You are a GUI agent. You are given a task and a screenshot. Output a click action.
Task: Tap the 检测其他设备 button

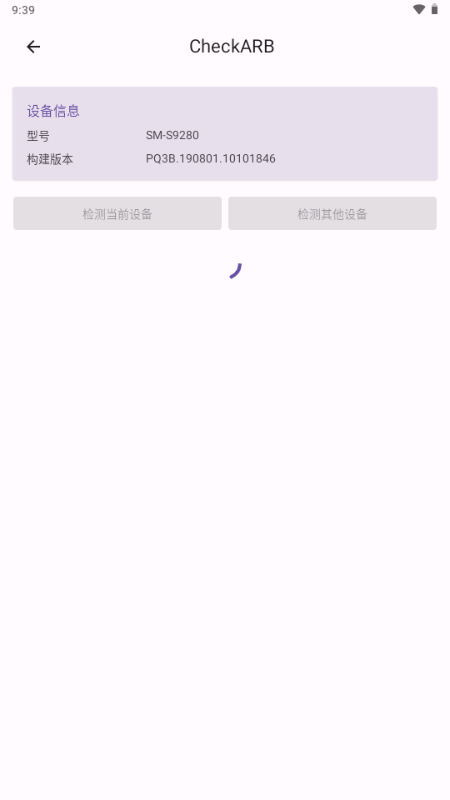coord(332,213)
